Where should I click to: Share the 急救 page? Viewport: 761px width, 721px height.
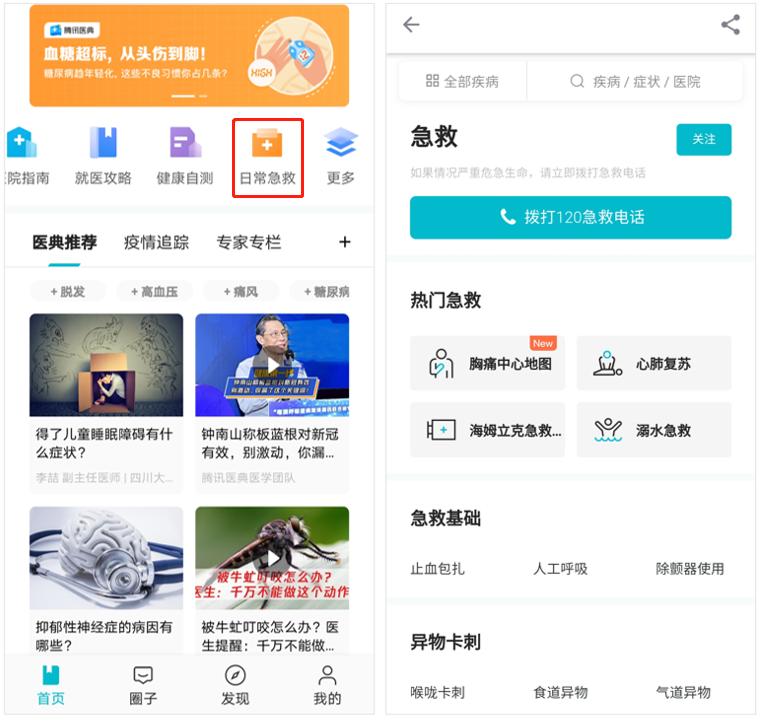730,25
